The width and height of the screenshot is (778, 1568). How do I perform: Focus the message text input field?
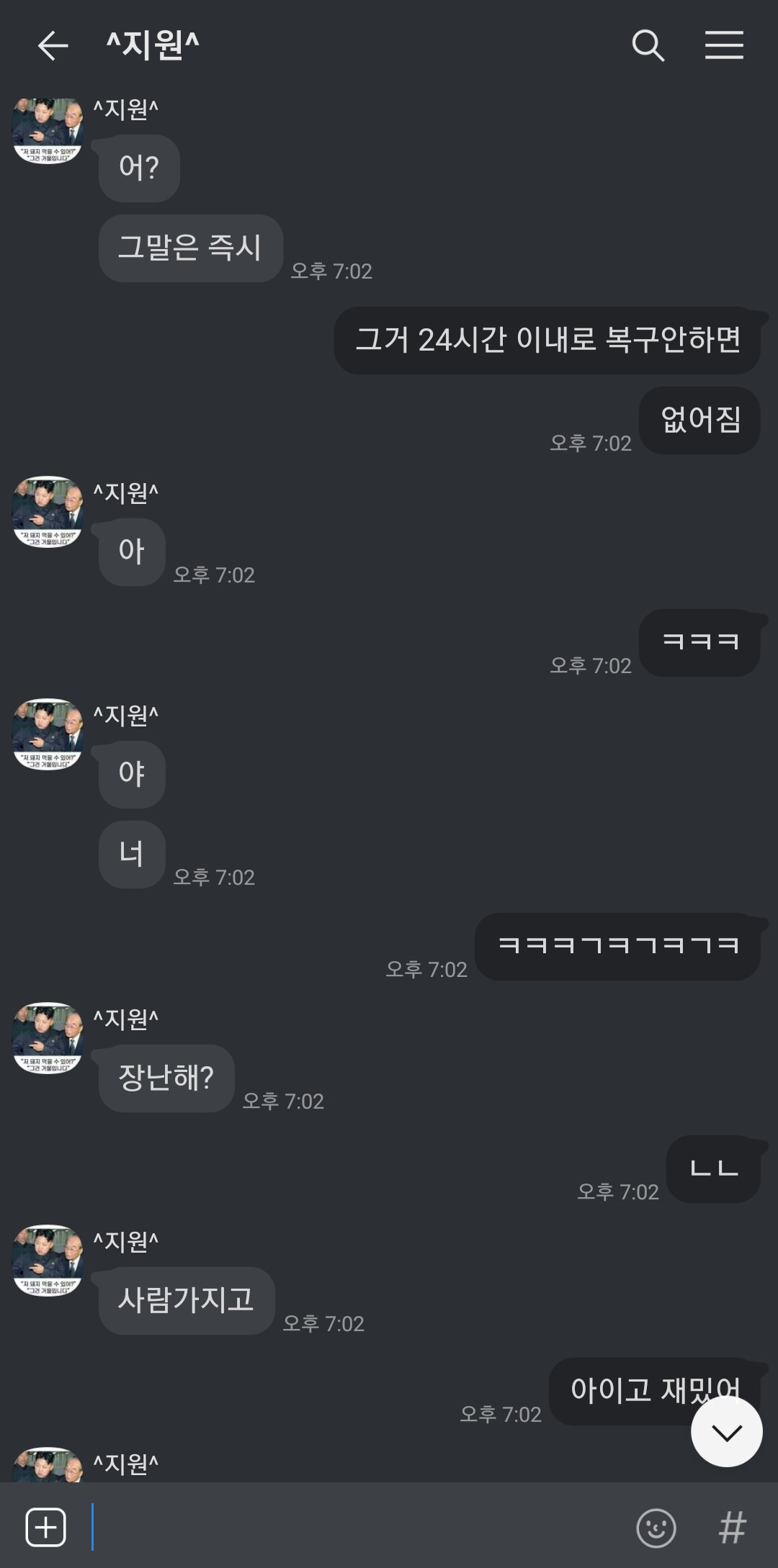357,1527
